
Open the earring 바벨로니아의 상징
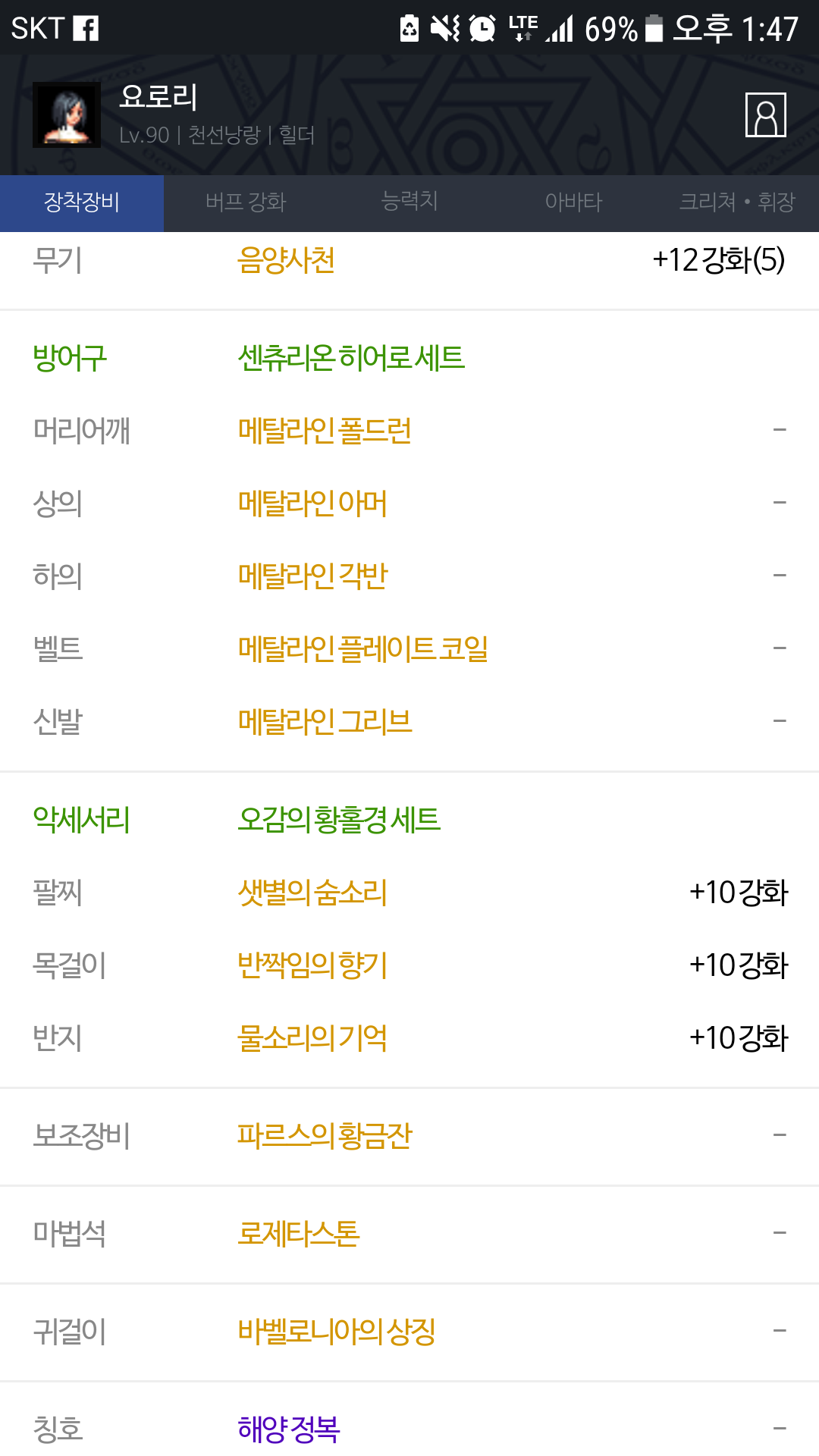pos(337,1332)
